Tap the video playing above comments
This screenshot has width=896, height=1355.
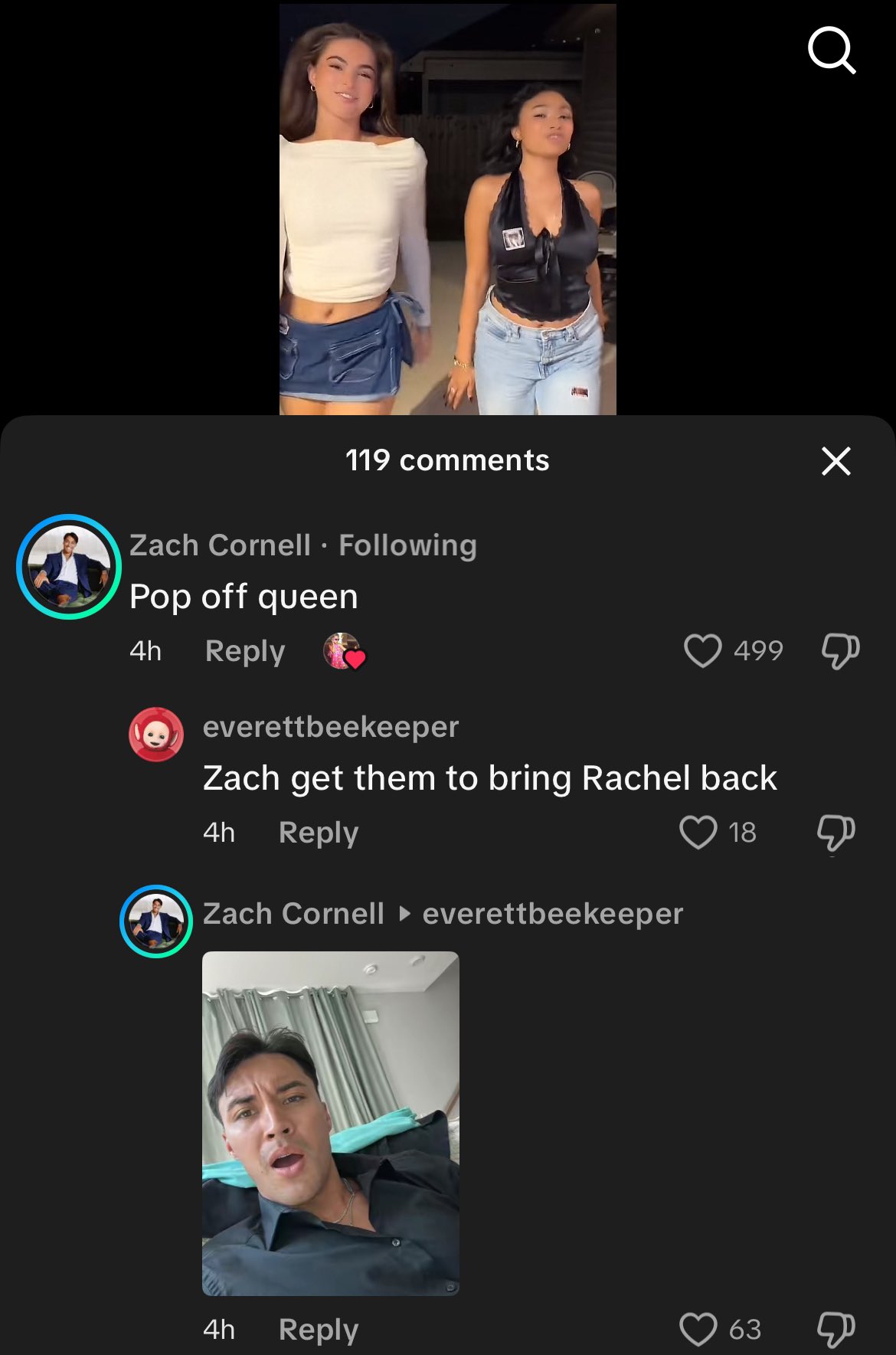point(447,208)
